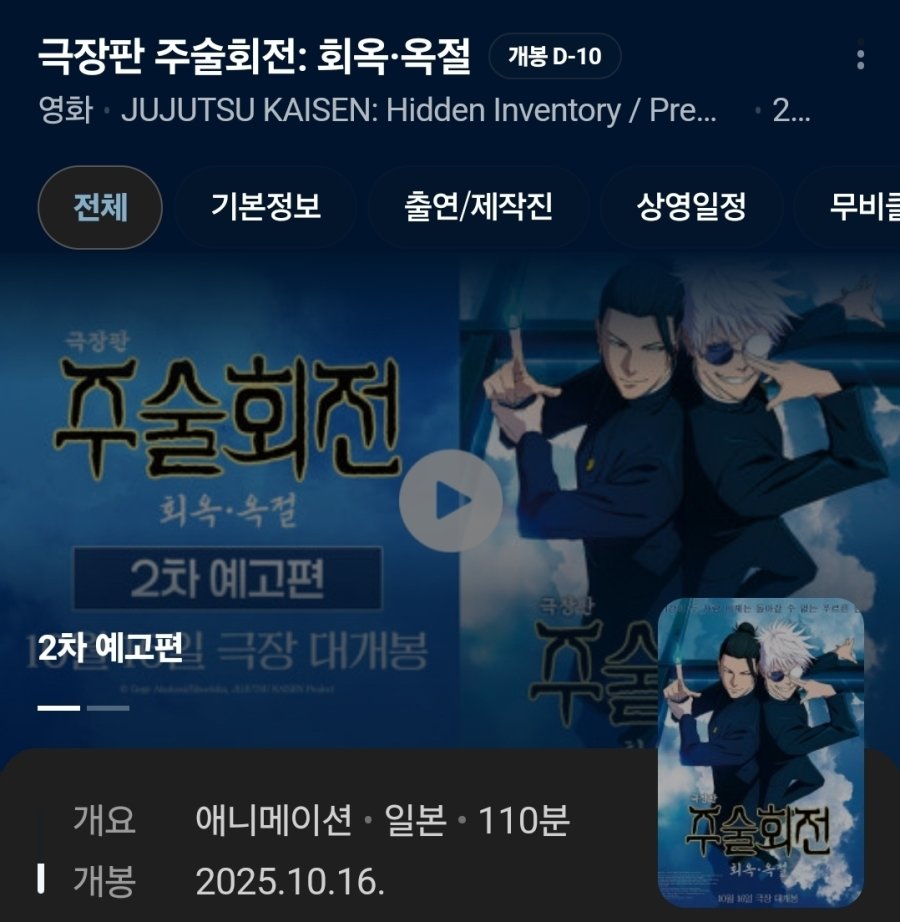Play the 2차 예고편 trailer
The image size is (900, 922).
point(450,500)
